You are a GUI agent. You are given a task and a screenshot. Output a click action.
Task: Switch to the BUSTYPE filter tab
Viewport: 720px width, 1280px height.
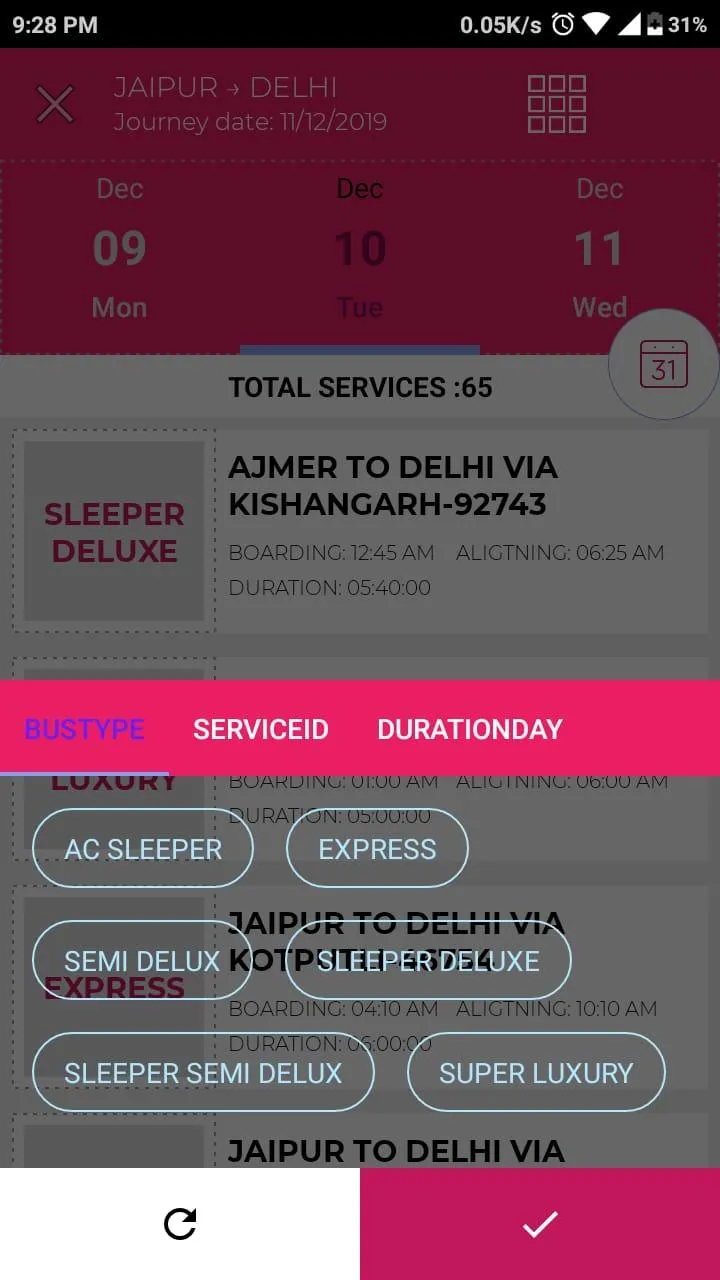coord(84,729)
